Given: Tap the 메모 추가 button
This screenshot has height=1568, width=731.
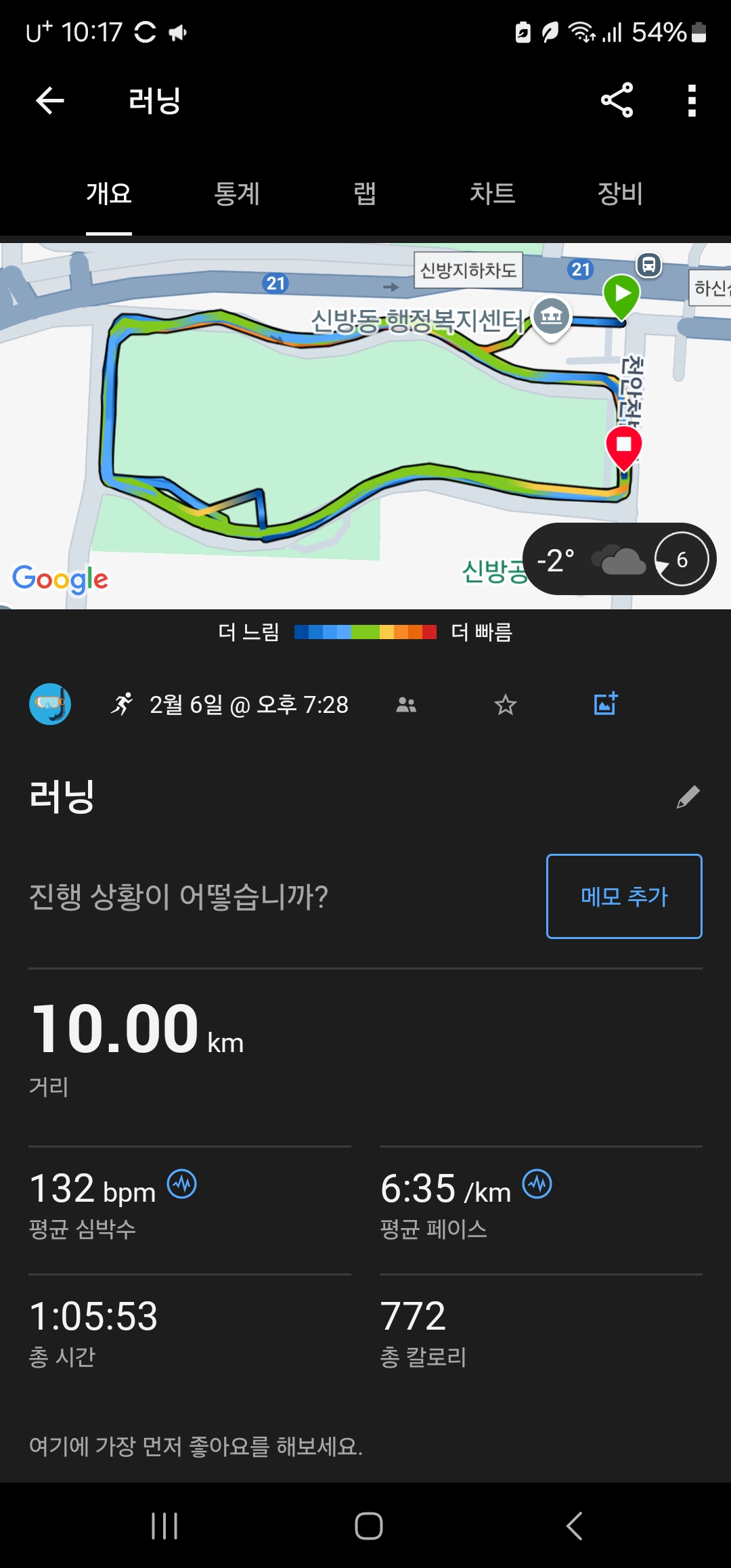Looking at the screenshot, I should [x=624, y=896].
